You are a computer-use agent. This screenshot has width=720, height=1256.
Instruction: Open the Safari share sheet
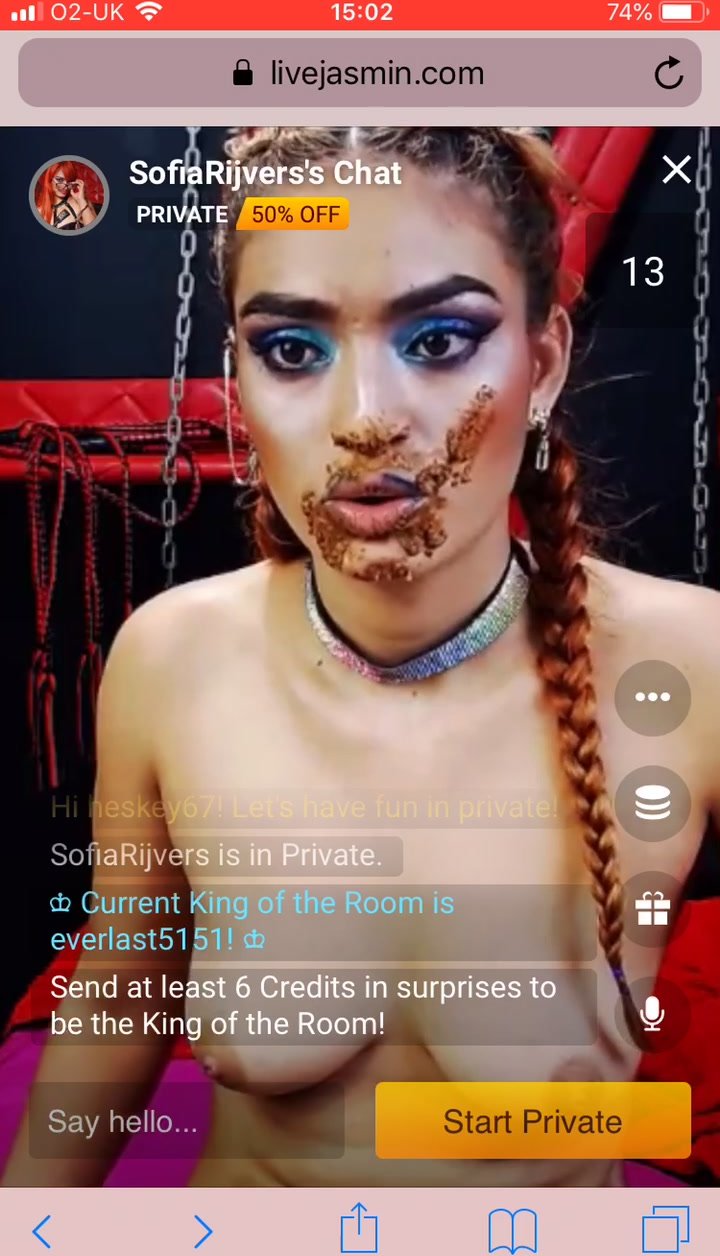[359, 1226]
